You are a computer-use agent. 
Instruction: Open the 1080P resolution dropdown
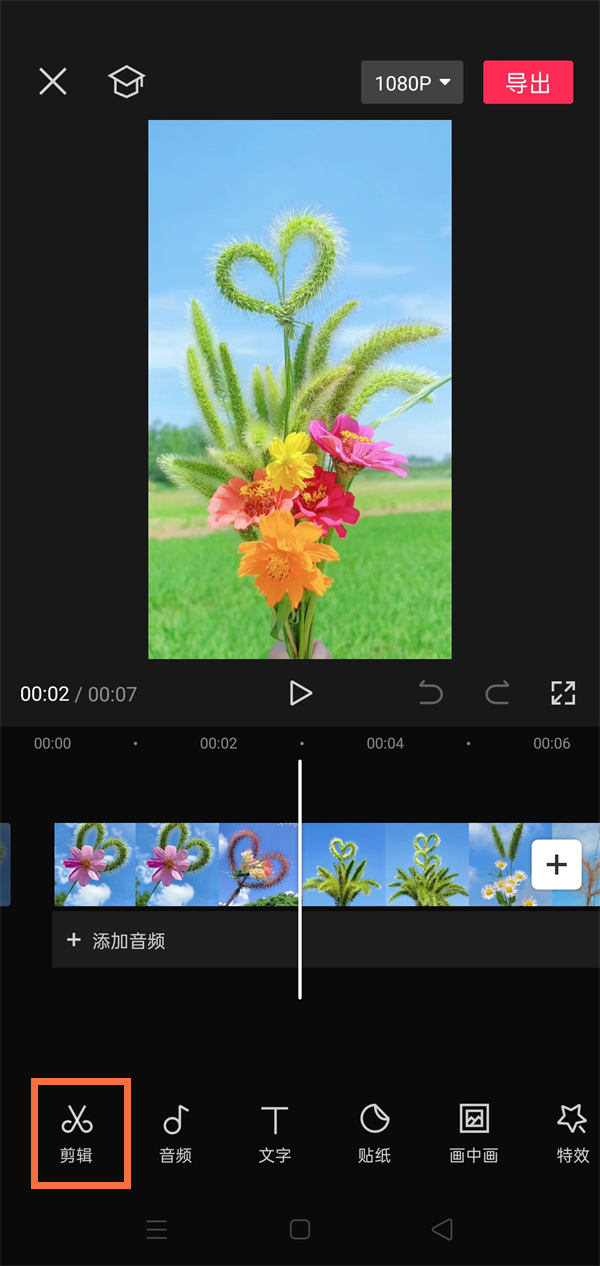(x=412, y=83)
